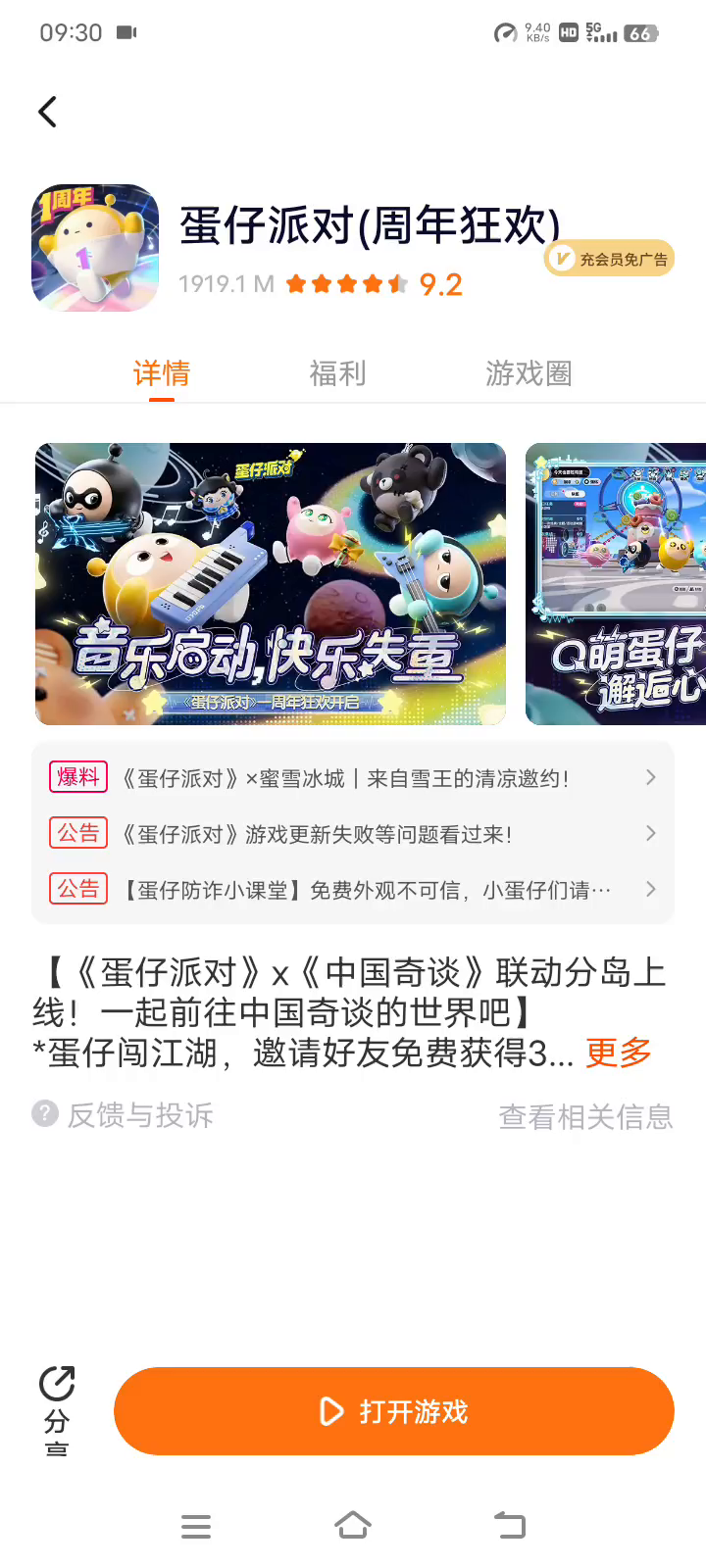The image size is (706, 1568).
Task: Tap the 充会员免广告 membership badge
Action: [610, 259]
